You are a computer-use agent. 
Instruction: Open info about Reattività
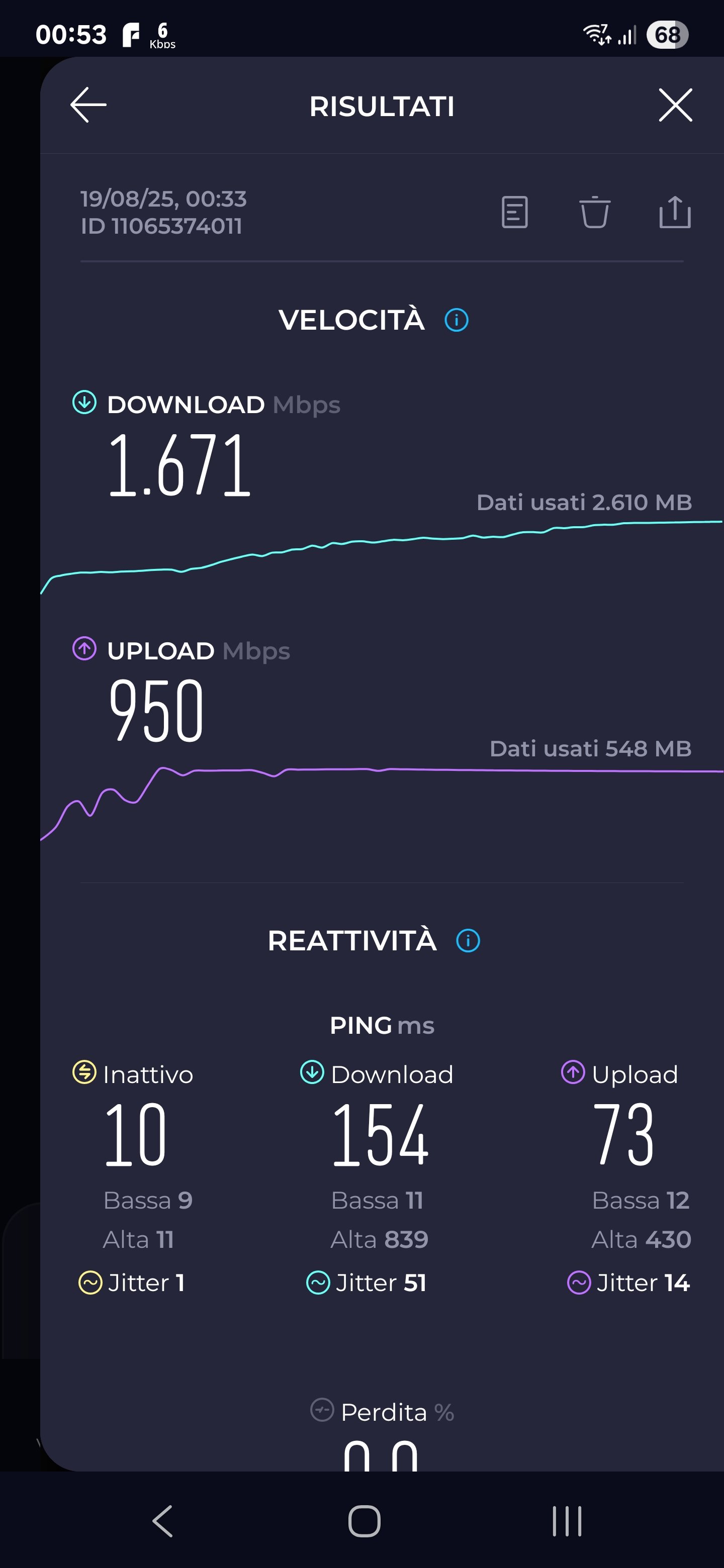468,940
